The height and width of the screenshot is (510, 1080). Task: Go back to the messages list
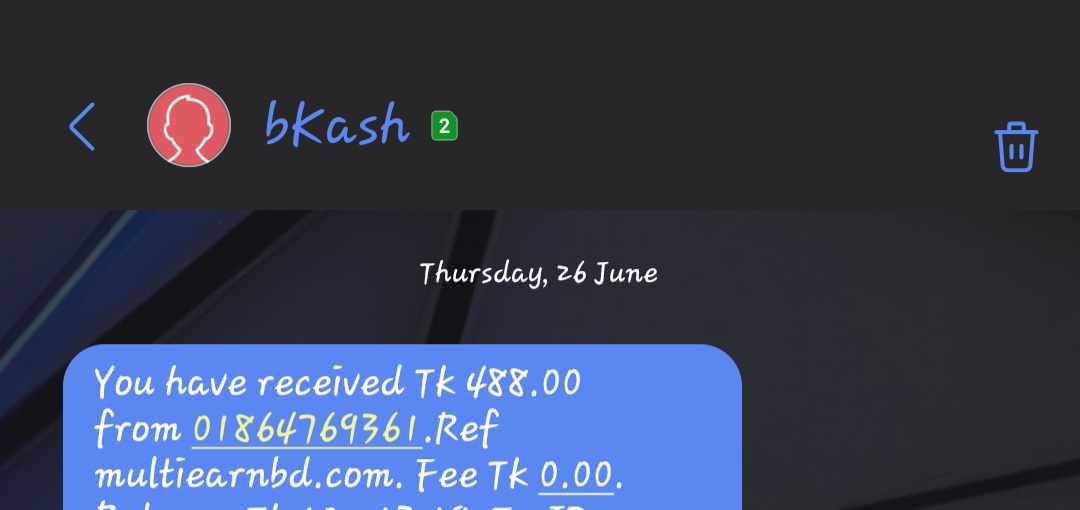pos(82,127)
